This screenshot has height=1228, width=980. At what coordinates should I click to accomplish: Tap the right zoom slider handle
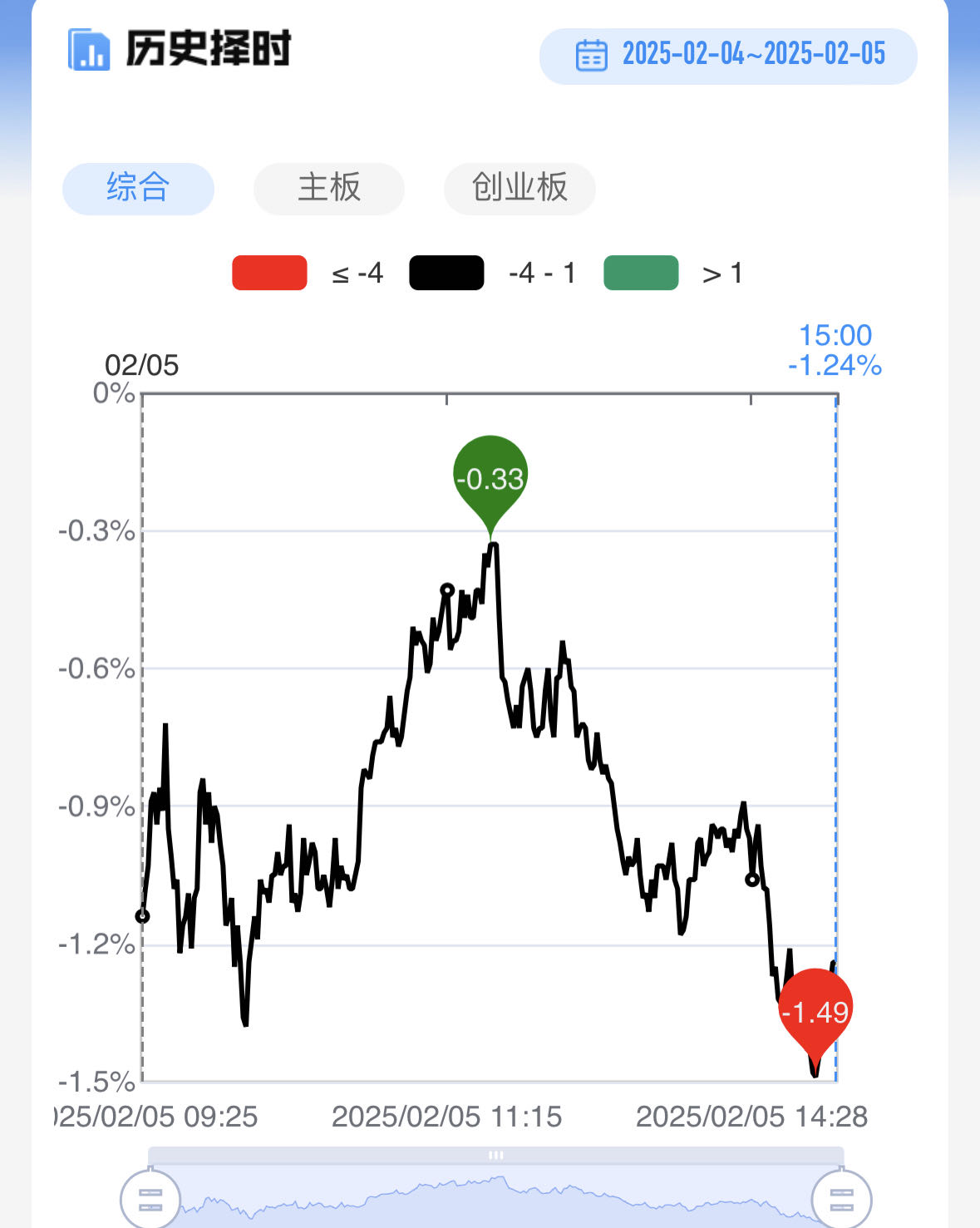(841, 1199)
